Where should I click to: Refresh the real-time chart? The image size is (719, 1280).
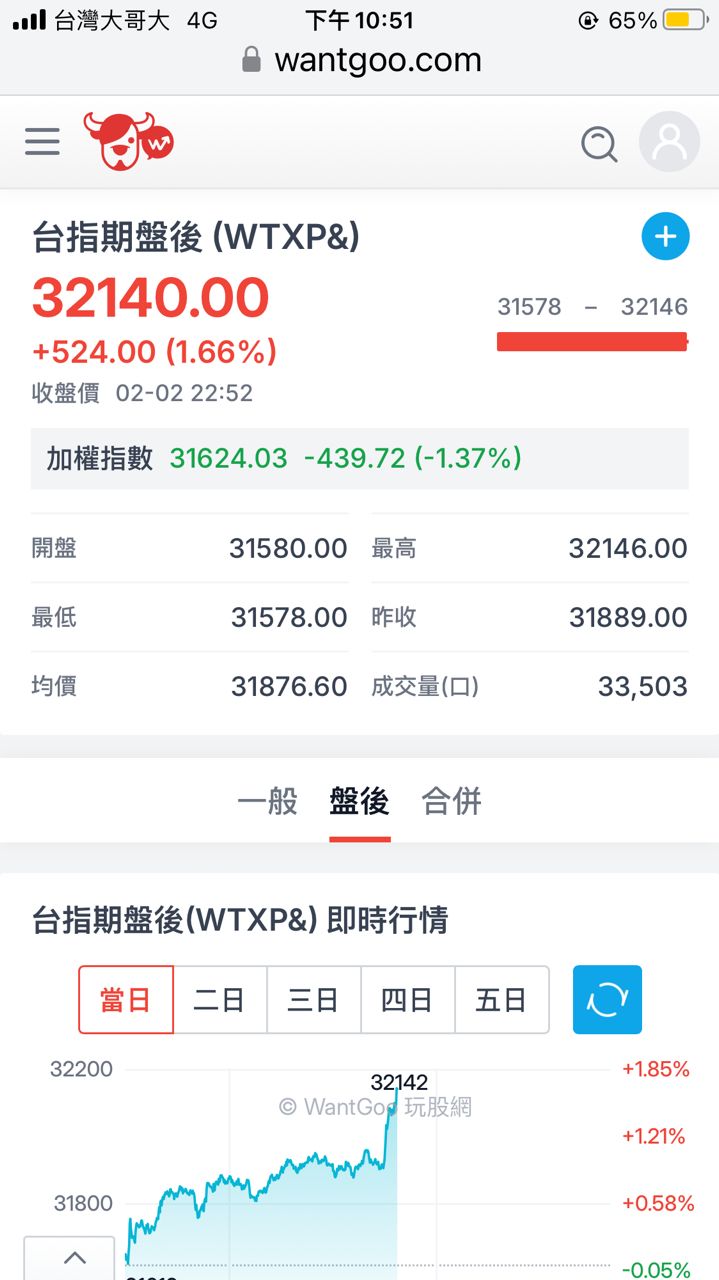pyautogui.click(x=607, y=999)
